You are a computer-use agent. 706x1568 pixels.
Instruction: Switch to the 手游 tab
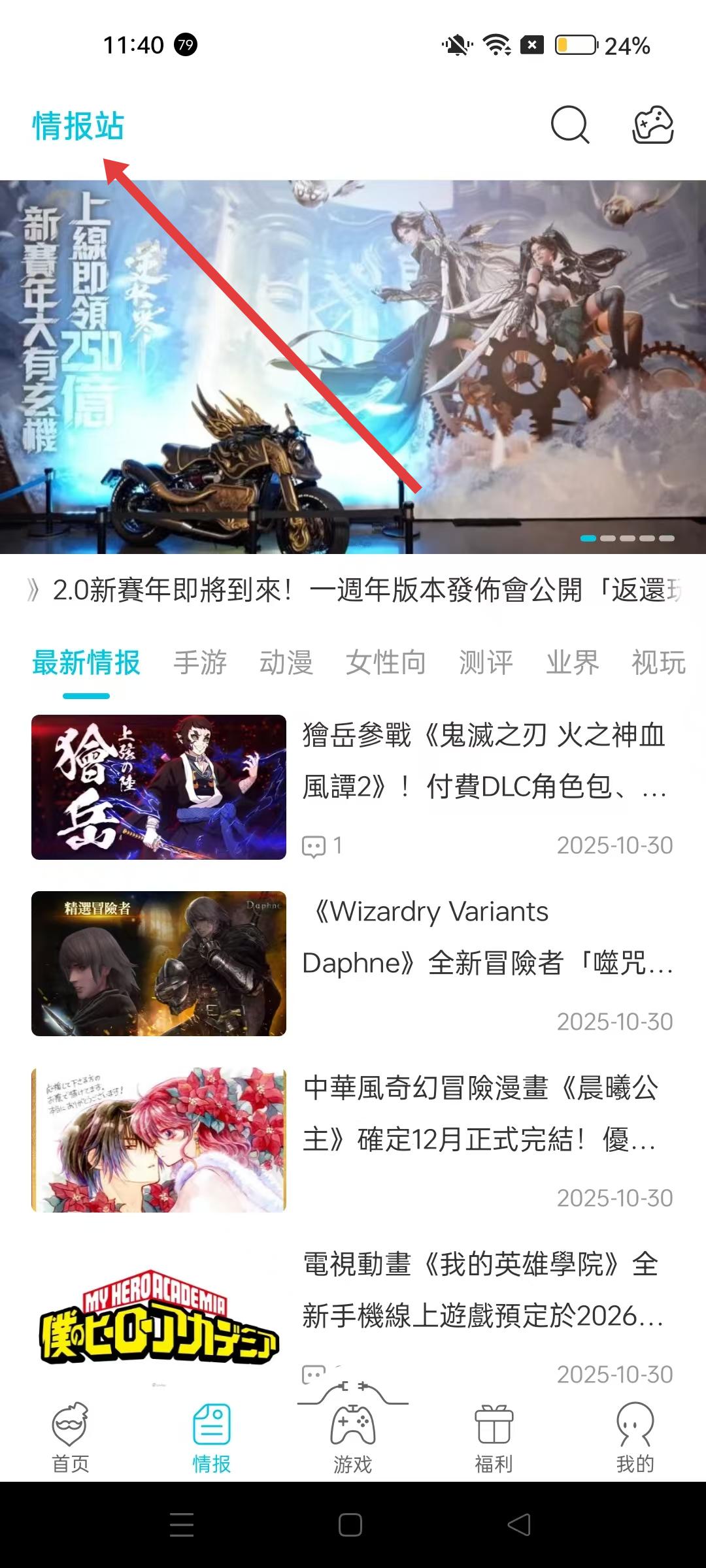tap(200, 662)
